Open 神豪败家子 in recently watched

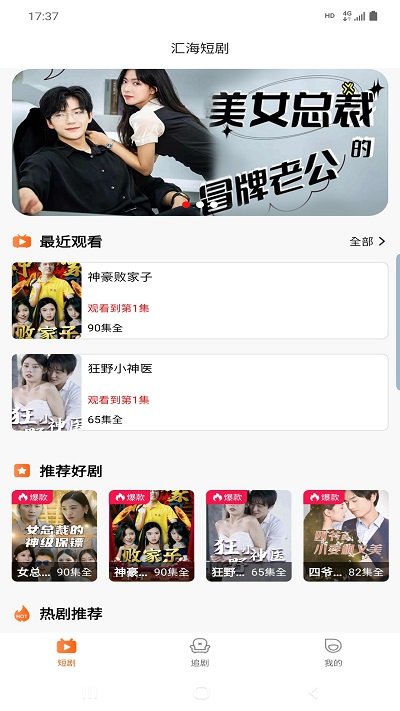tap(200, 301)
